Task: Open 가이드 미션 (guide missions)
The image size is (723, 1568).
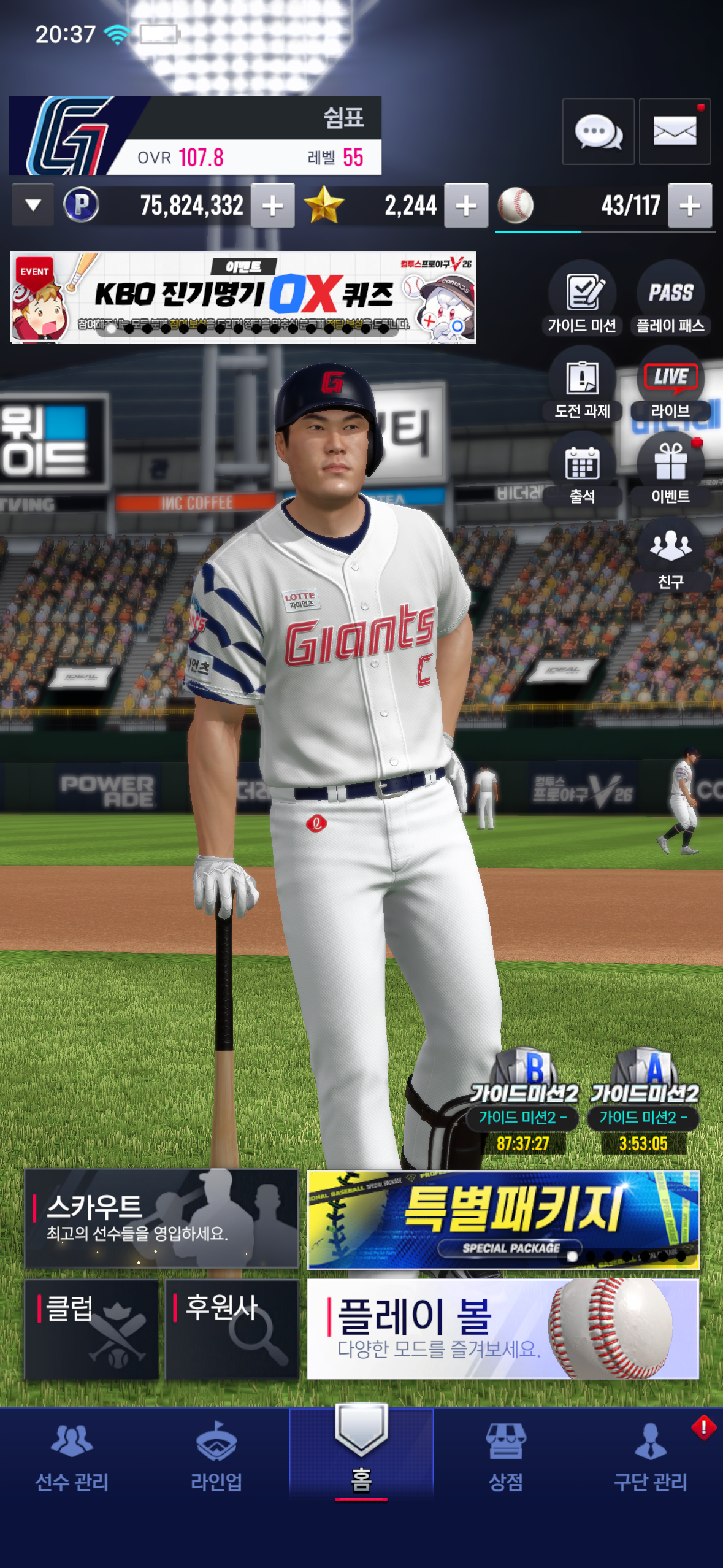Action: point(582,299)
